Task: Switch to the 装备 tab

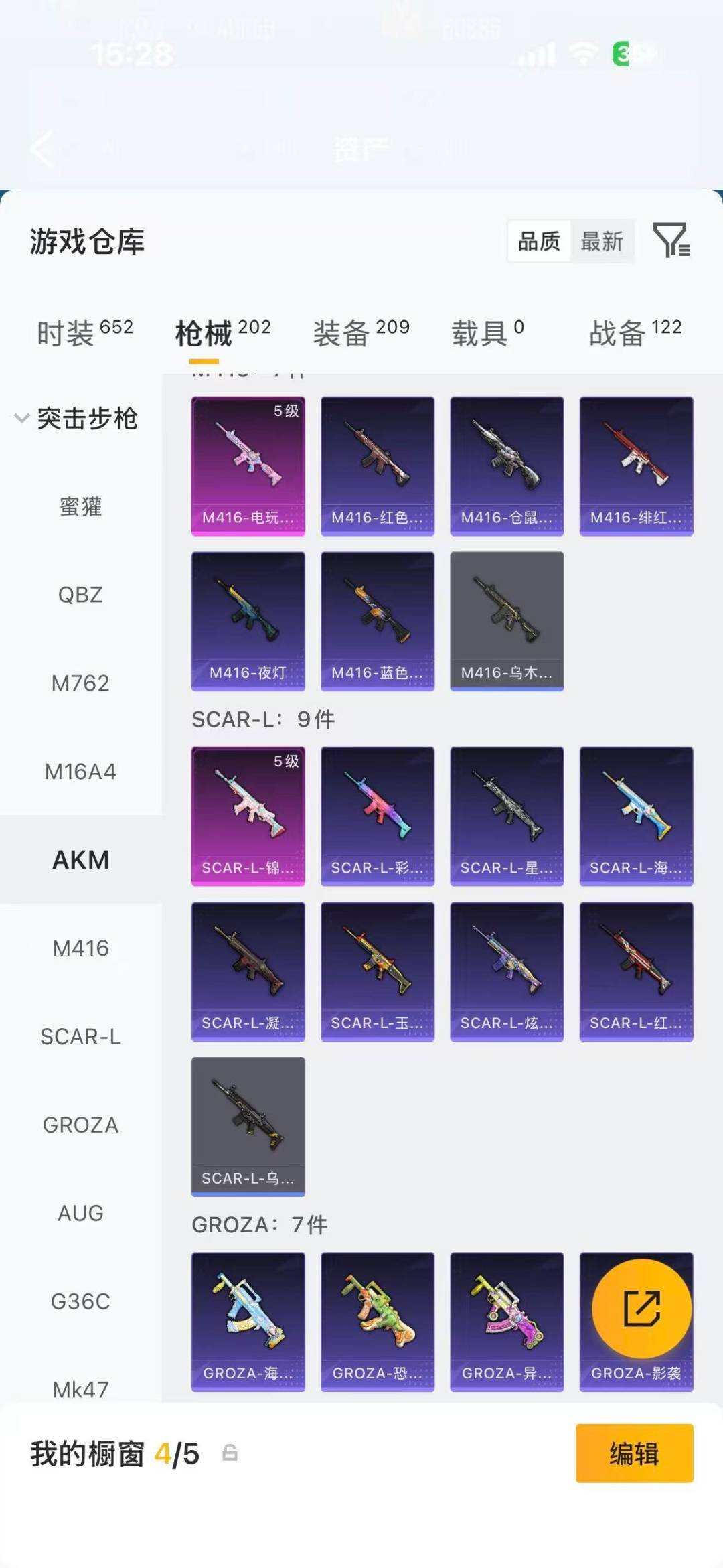Action: click(361, 332)
